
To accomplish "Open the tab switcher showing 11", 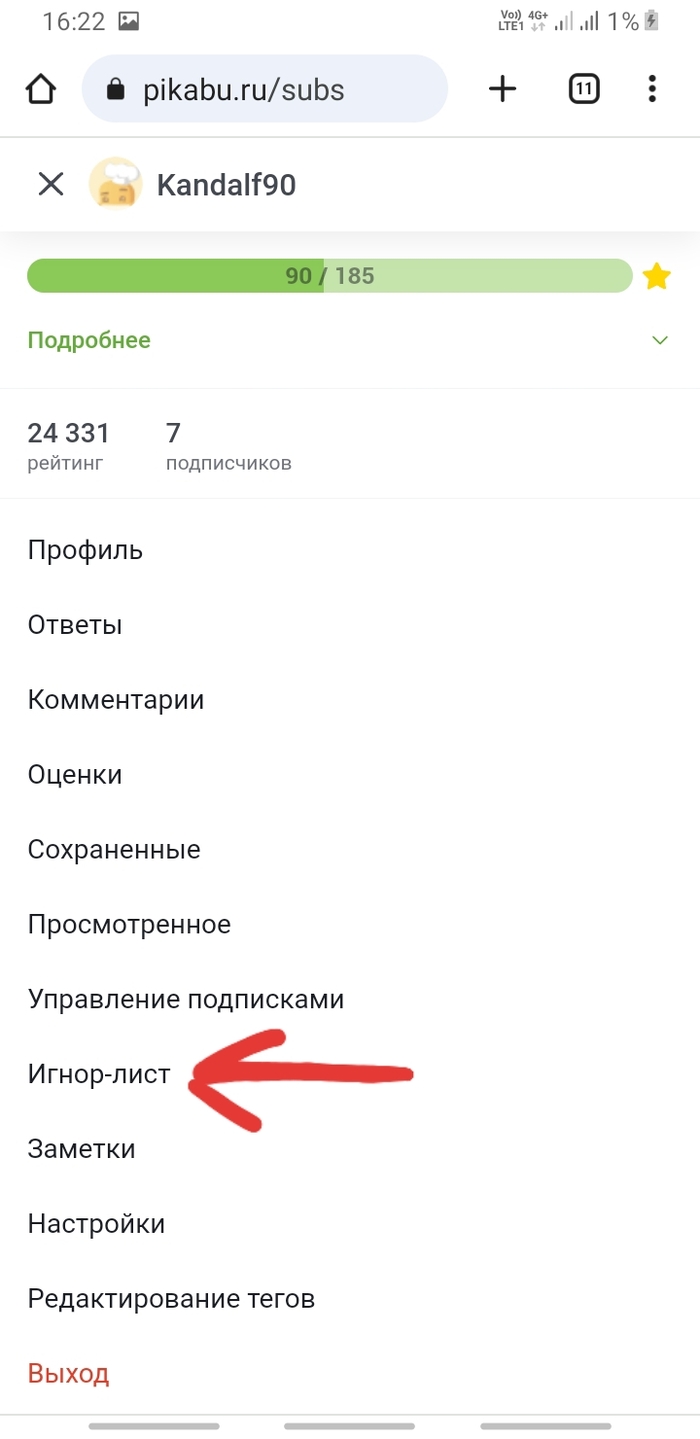I will (584, 90).
